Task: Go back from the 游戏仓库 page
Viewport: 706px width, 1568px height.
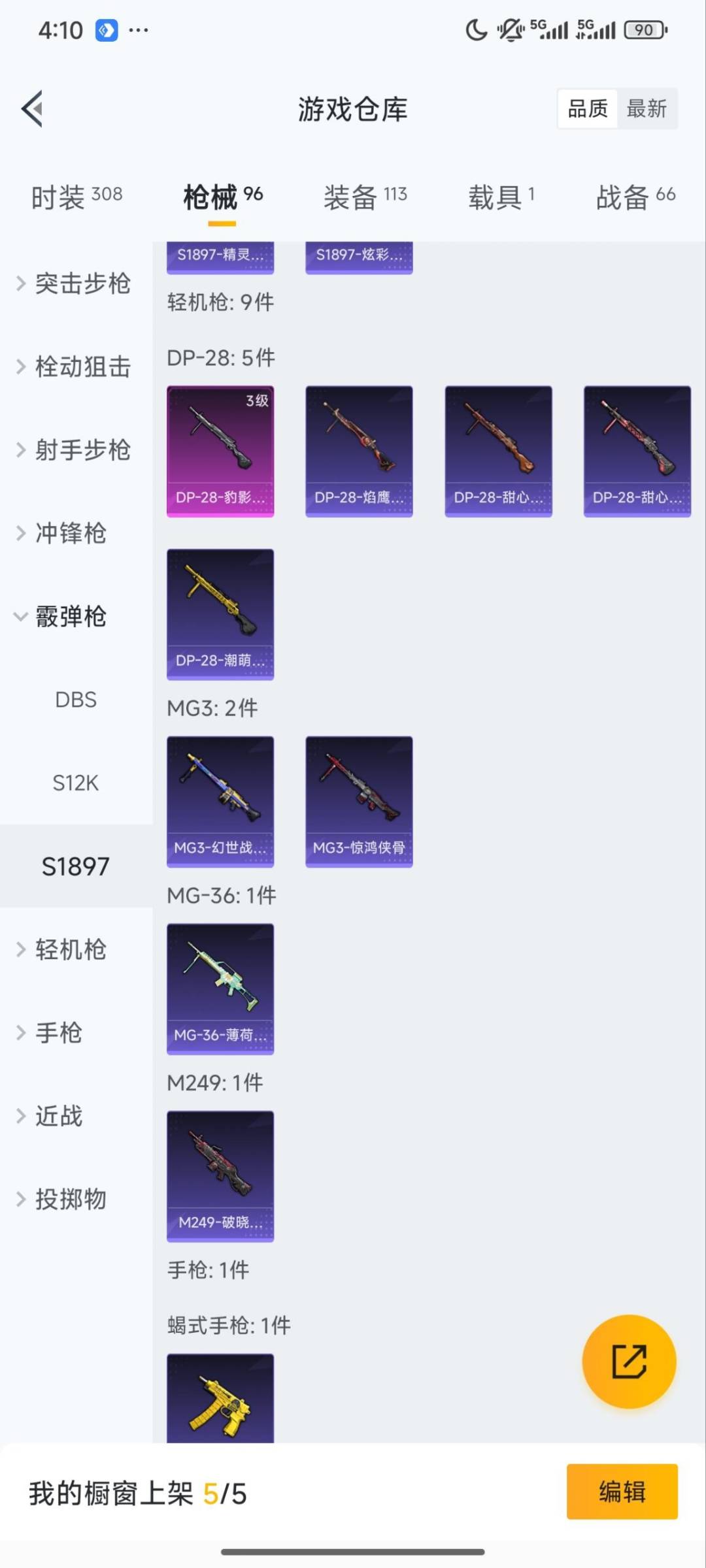Action: tap(33, 108)
